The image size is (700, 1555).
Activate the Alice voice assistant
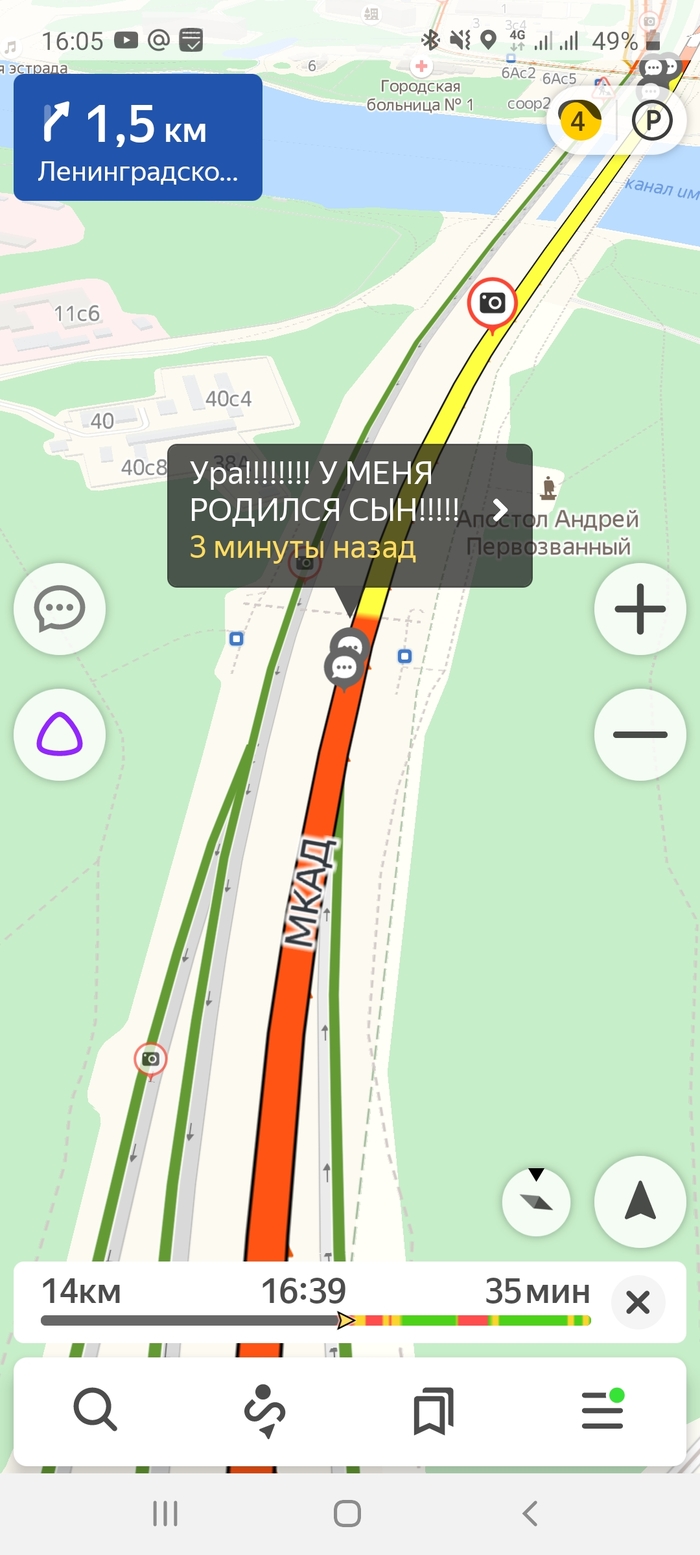[59, 735]
